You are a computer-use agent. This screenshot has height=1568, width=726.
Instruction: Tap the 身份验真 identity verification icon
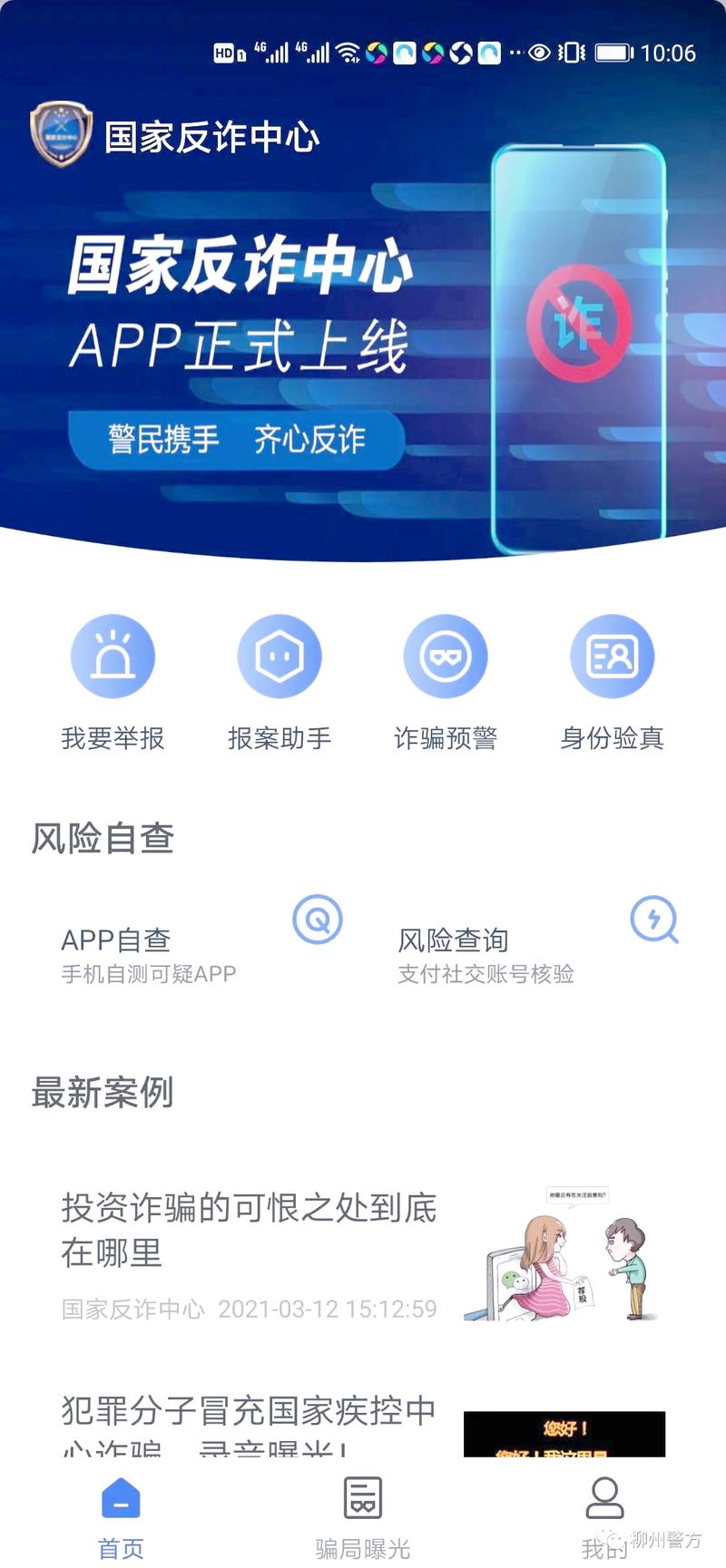(613, 656)
